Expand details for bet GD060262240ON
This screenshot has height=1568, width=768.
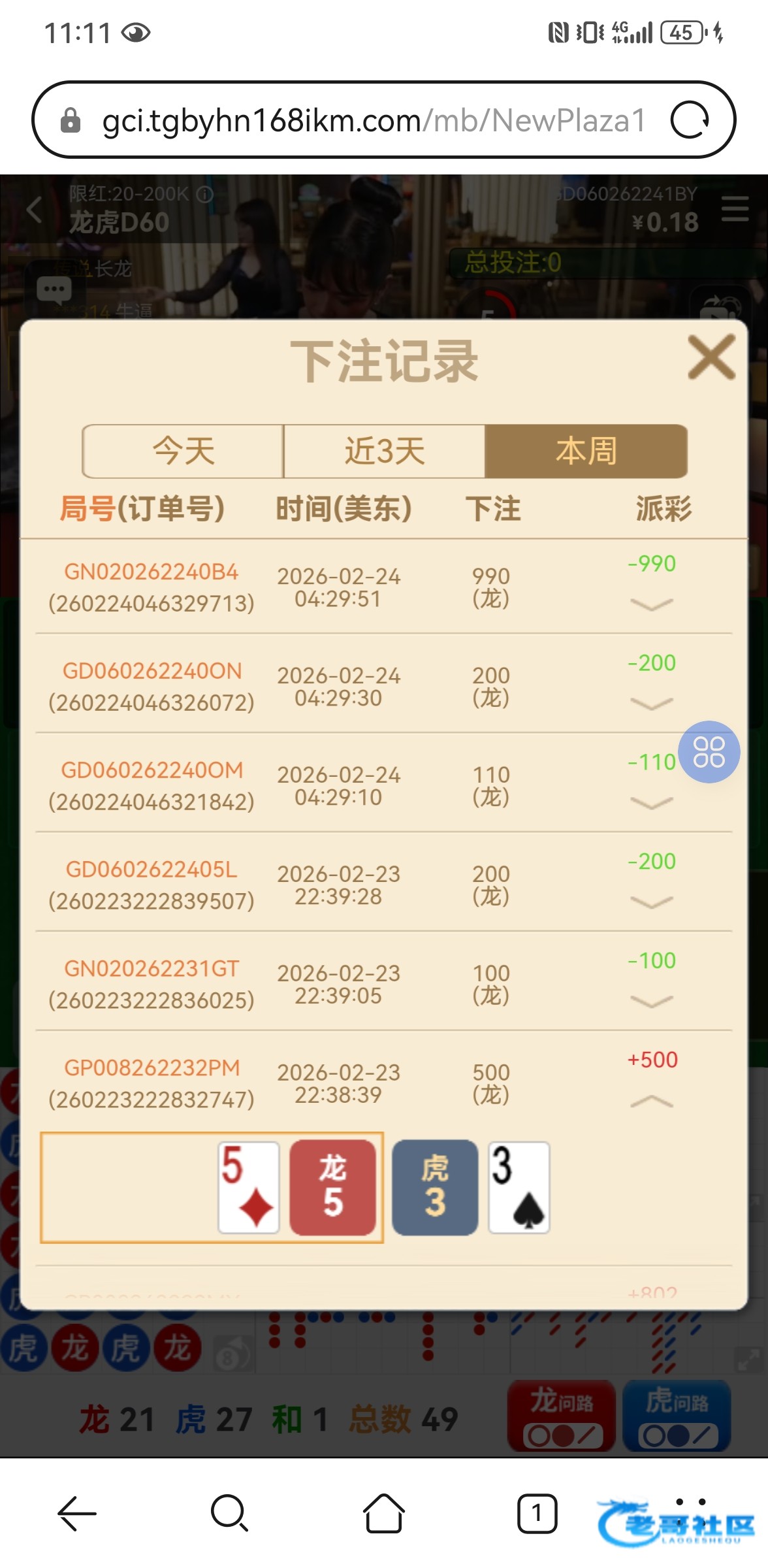(651, 704)
